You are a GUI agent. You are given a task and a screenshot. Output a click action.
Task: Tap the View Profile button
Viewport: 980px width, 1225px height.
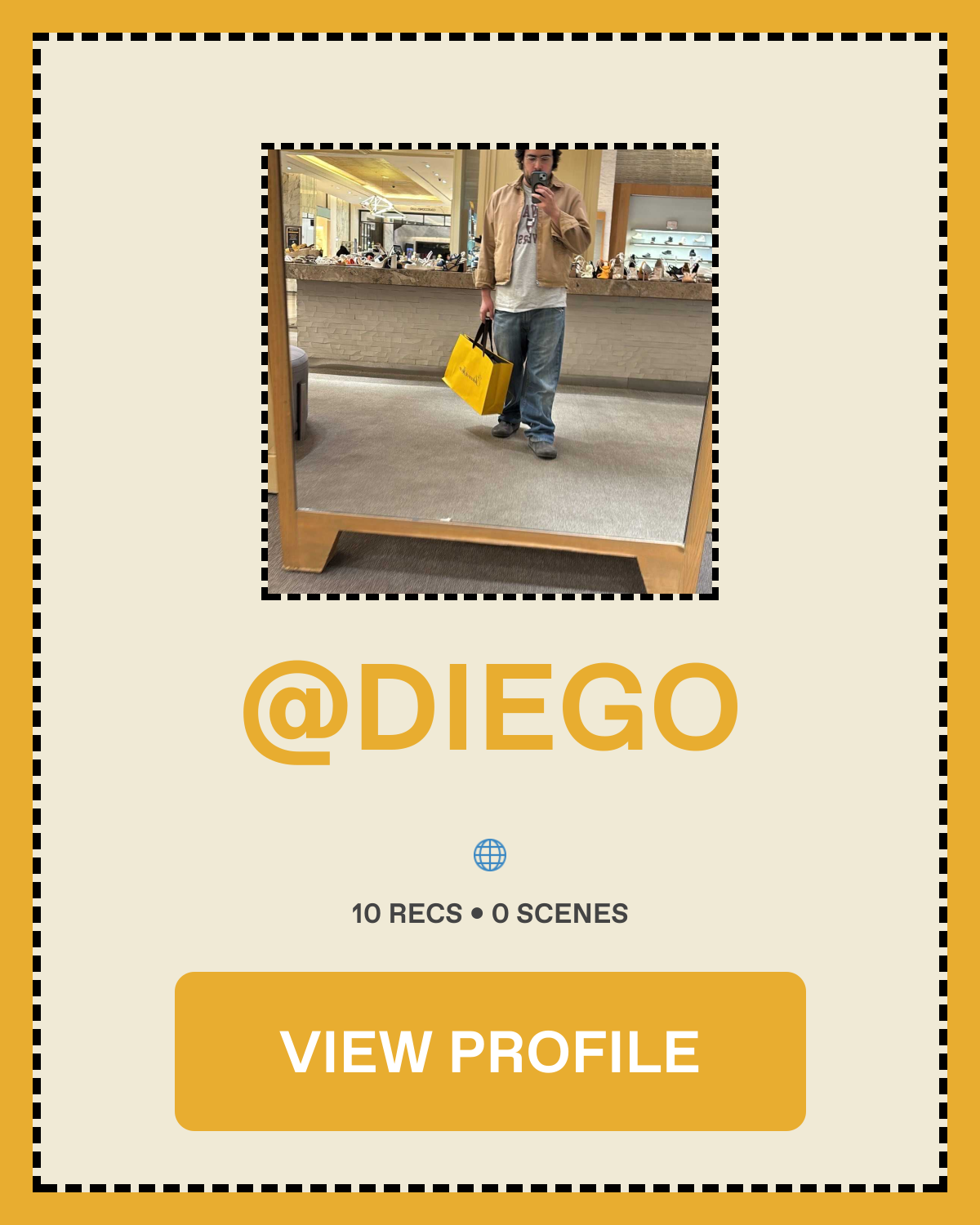[x=490, y=1051]
